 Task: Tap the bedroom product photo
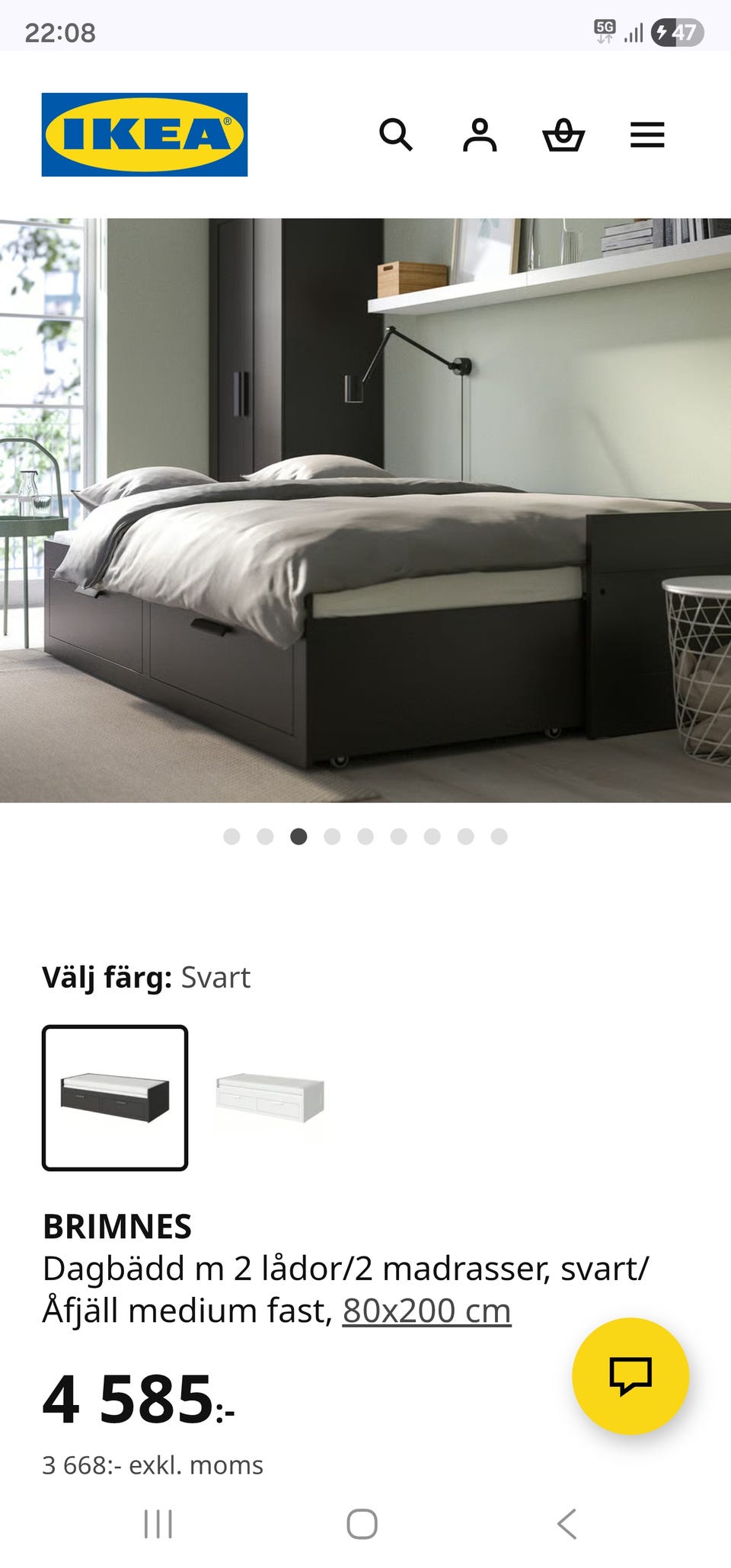click(x=365, y=503)
